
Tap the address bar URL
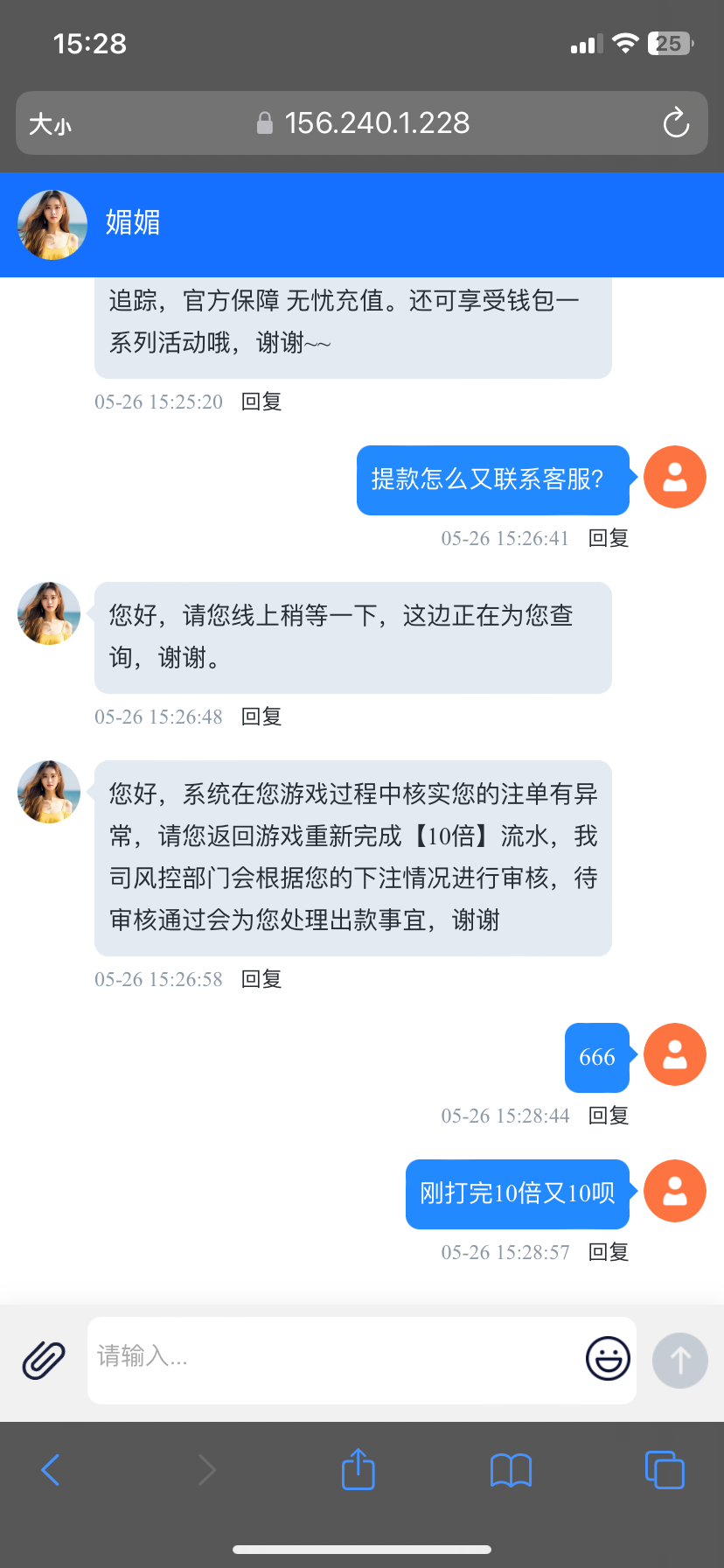point(376,123)
